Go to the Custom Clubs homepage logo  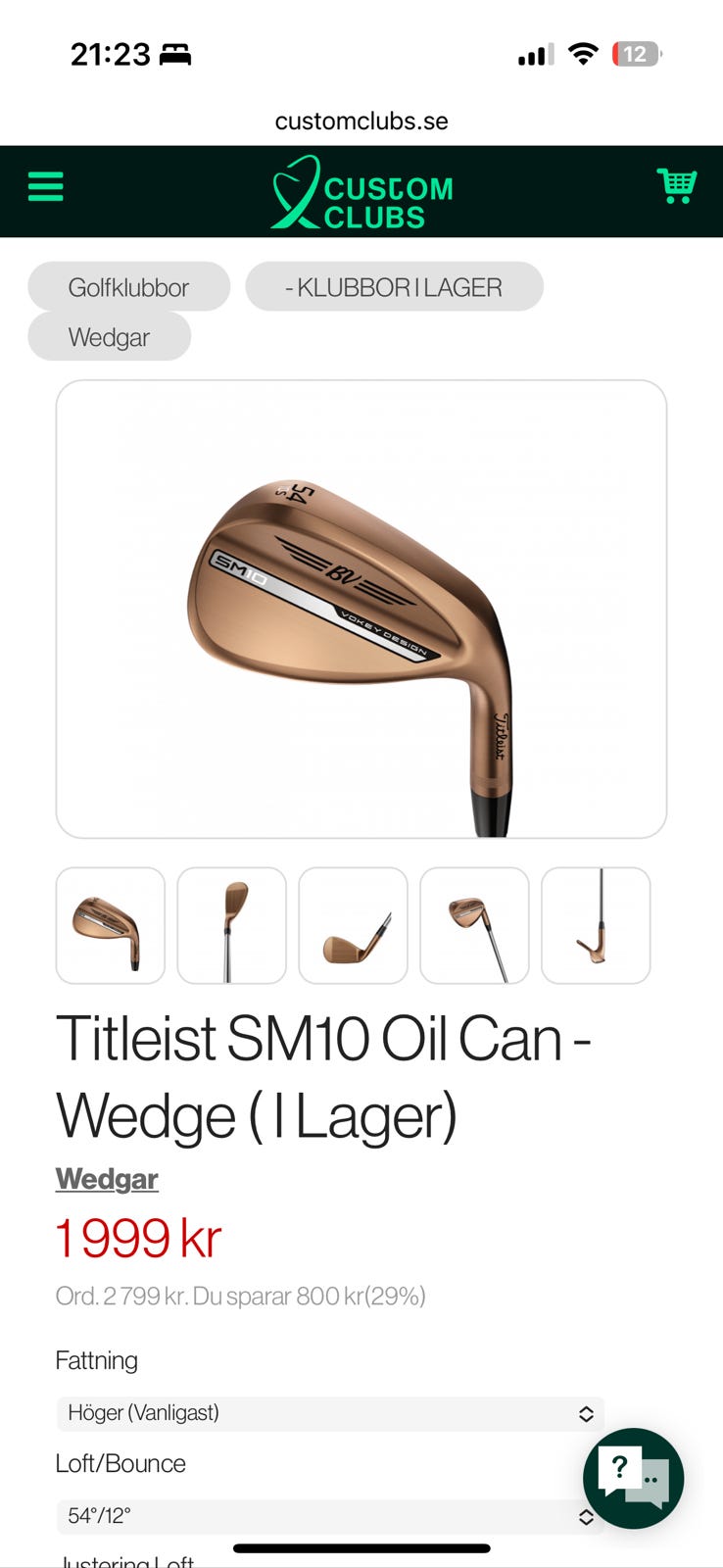pyautogui.click(x=361, y=192)
